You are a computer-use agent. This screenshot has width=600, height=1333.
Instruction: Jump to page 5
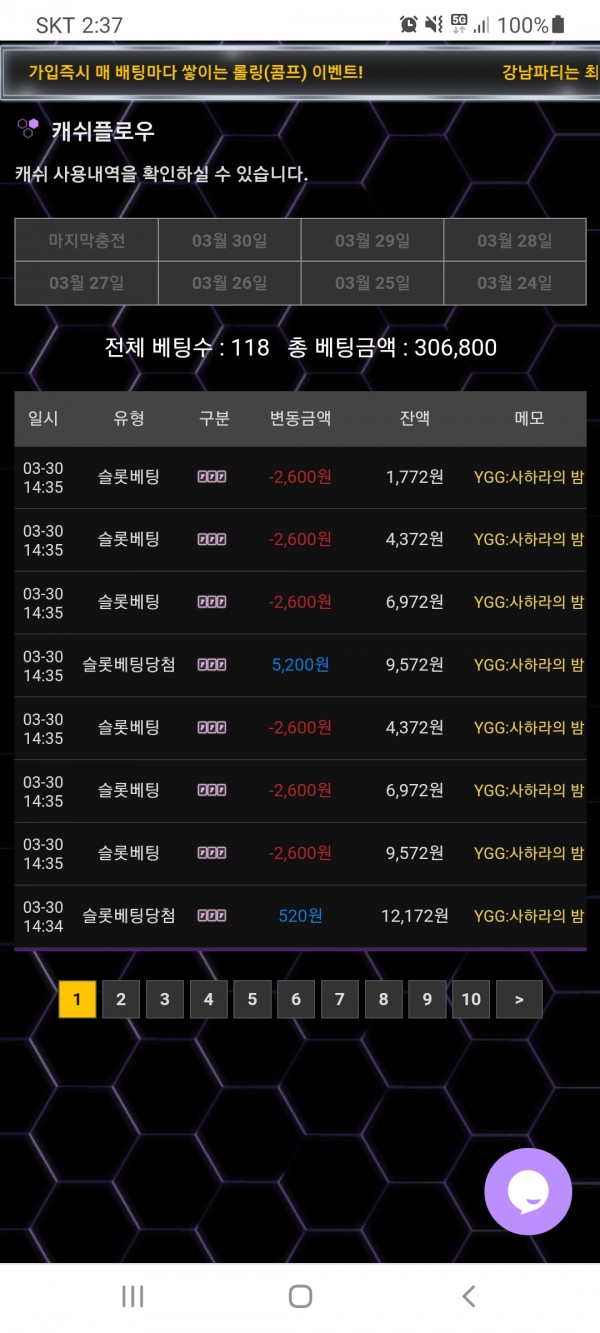click(252, 999)
